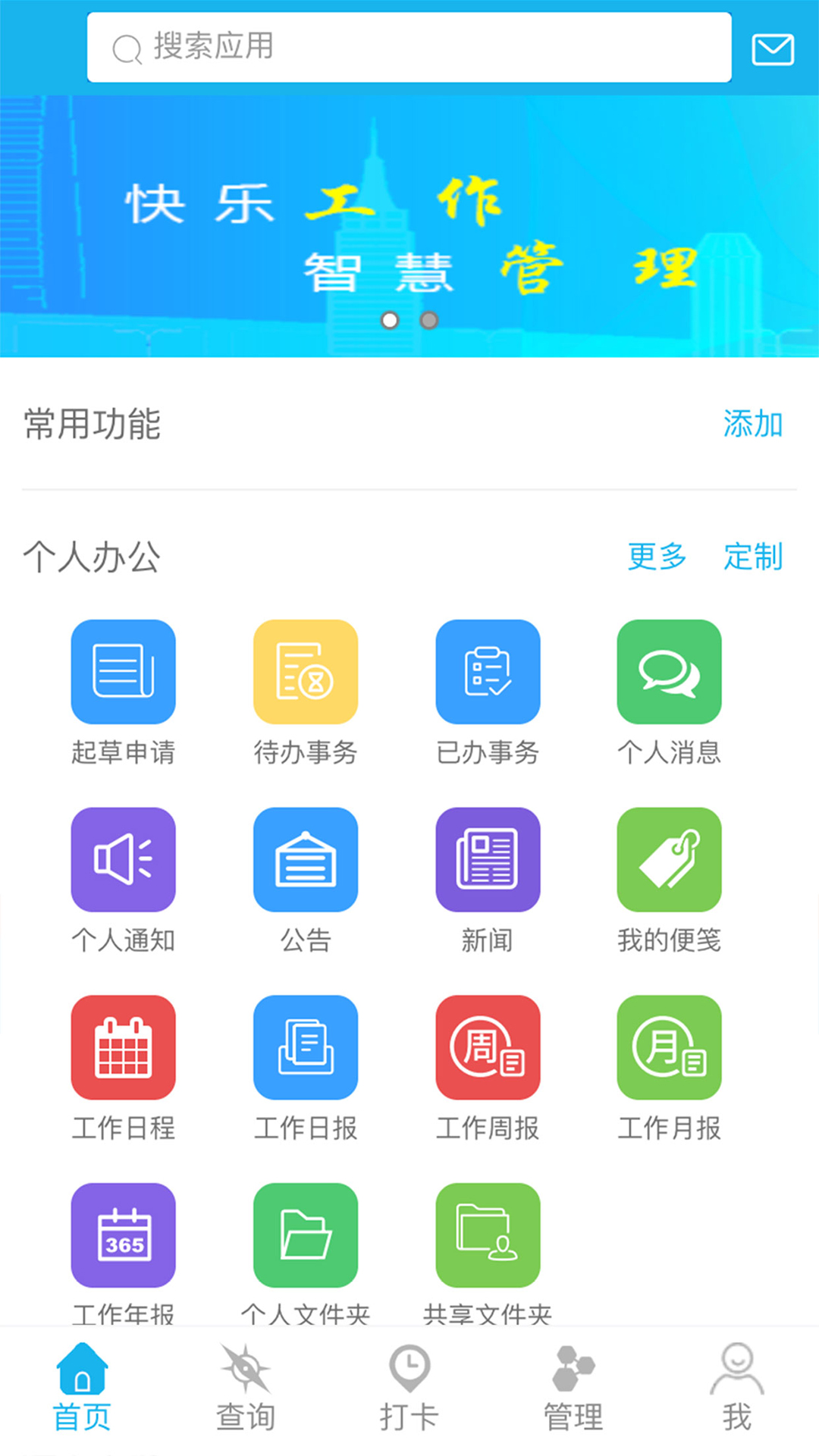Viewport: 819px width, 1456px height.
Task: Open 待办事务
Action: [306, 672]
